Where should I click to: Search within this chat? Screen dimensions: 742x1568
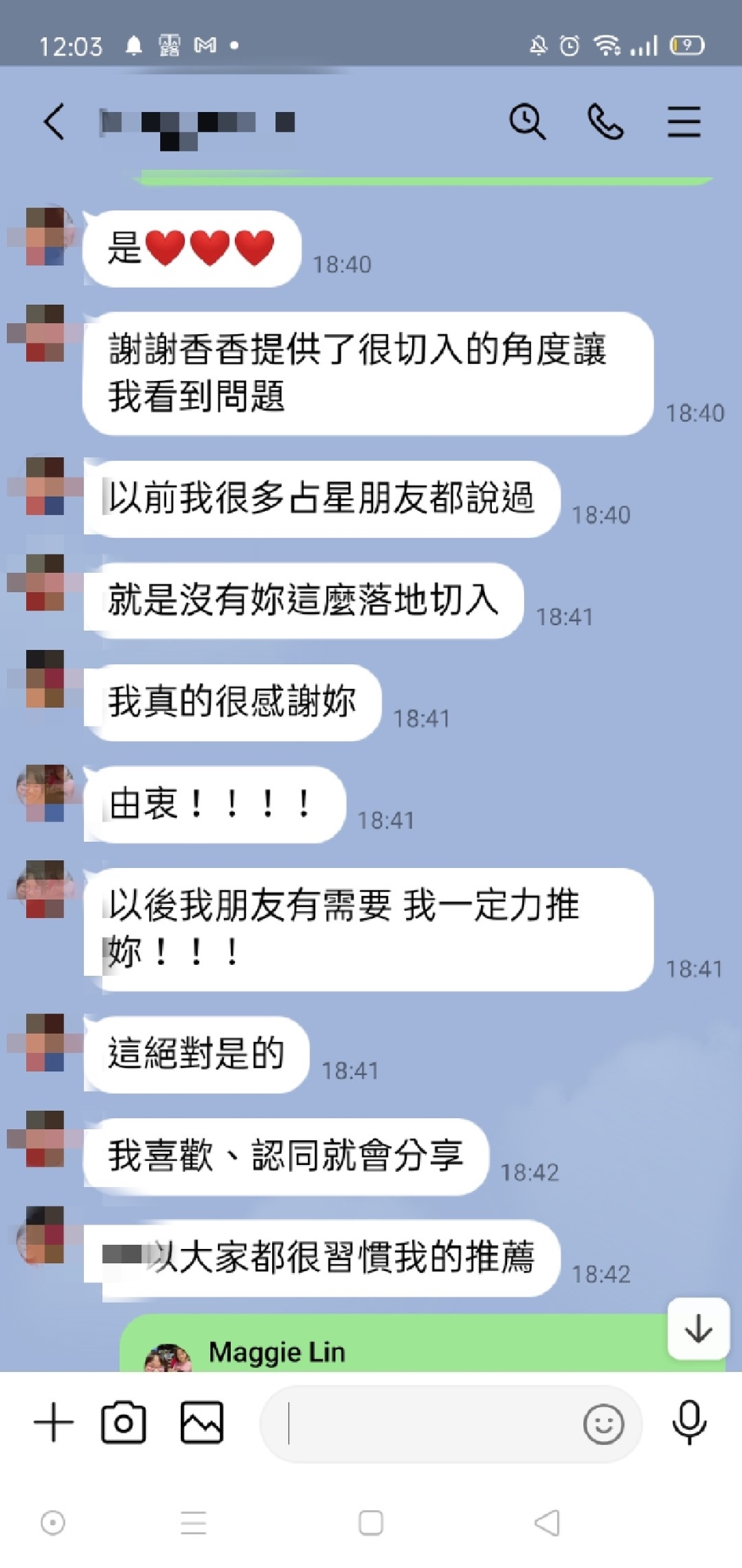[x=527, y=122]
